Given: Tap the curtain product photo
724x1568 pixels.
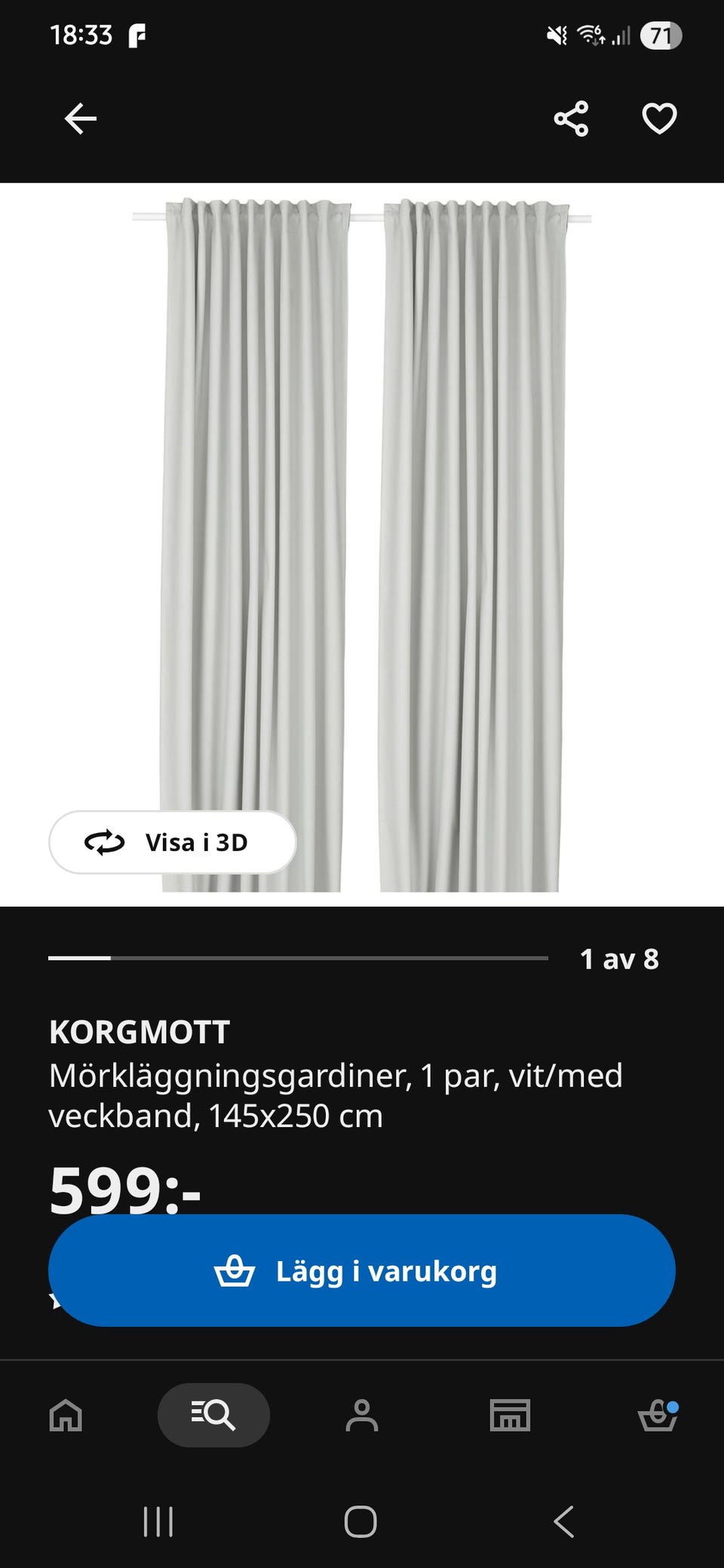Looking at the screenshot, I should (362, 528).
